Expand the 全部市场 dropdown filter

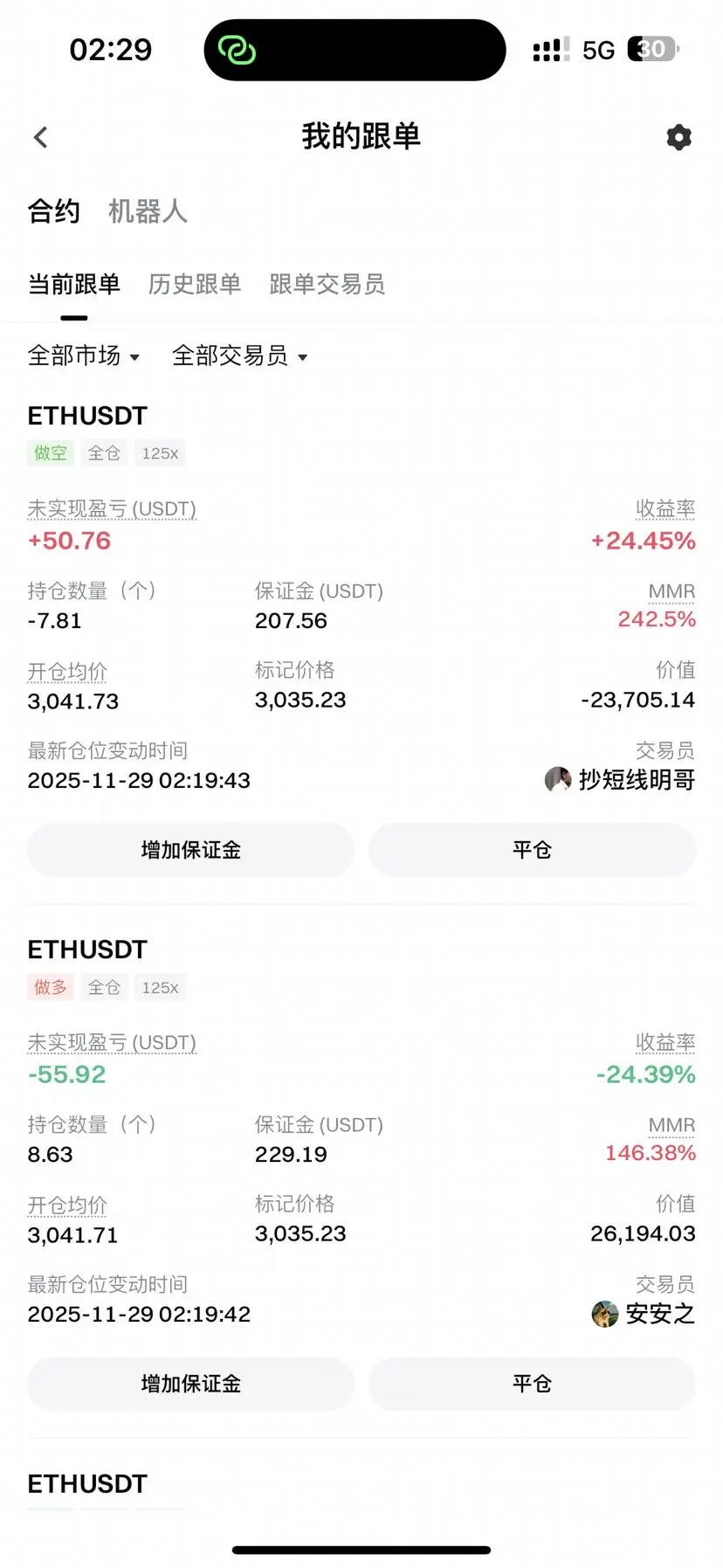(84, 356)
